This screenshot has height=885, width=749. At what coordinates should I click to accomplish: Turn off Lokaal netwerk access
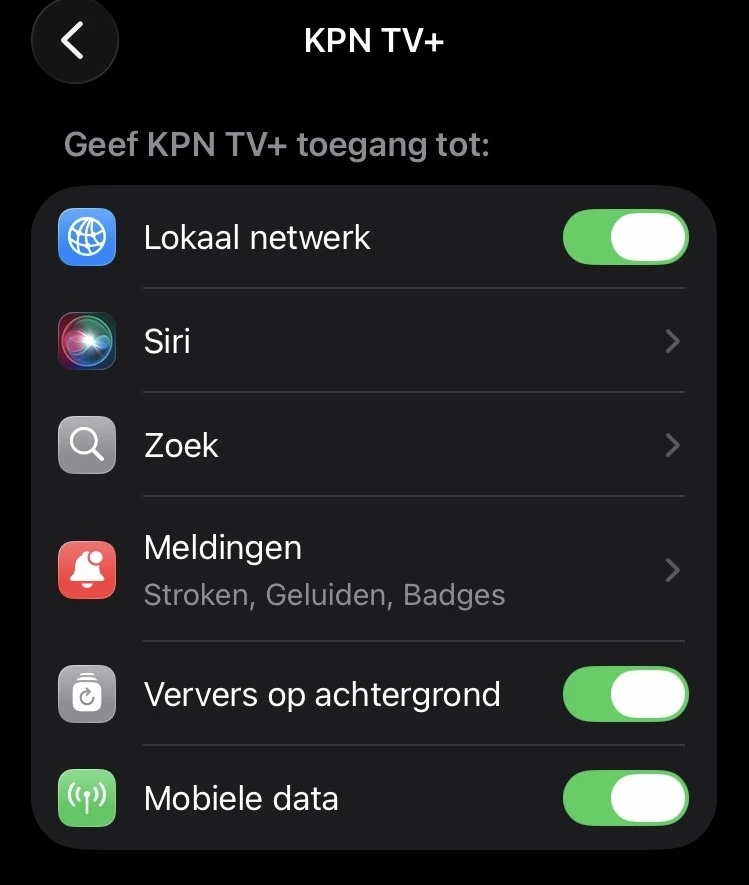[625, 238]
